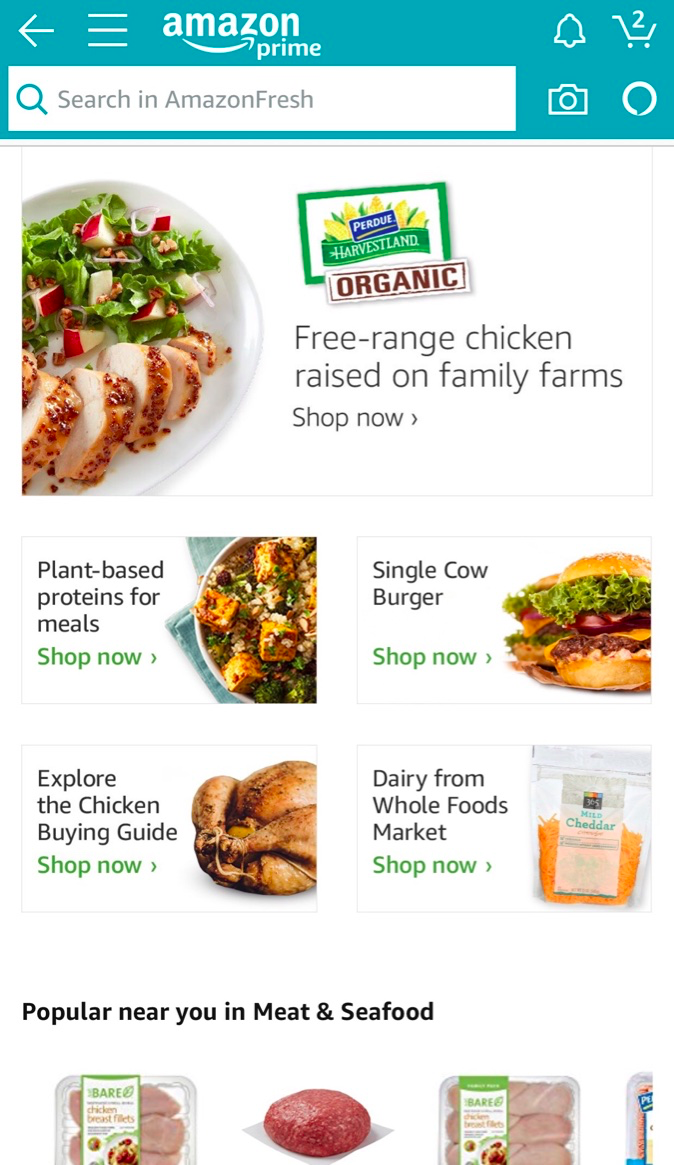Open camera search

click(568, 99)
